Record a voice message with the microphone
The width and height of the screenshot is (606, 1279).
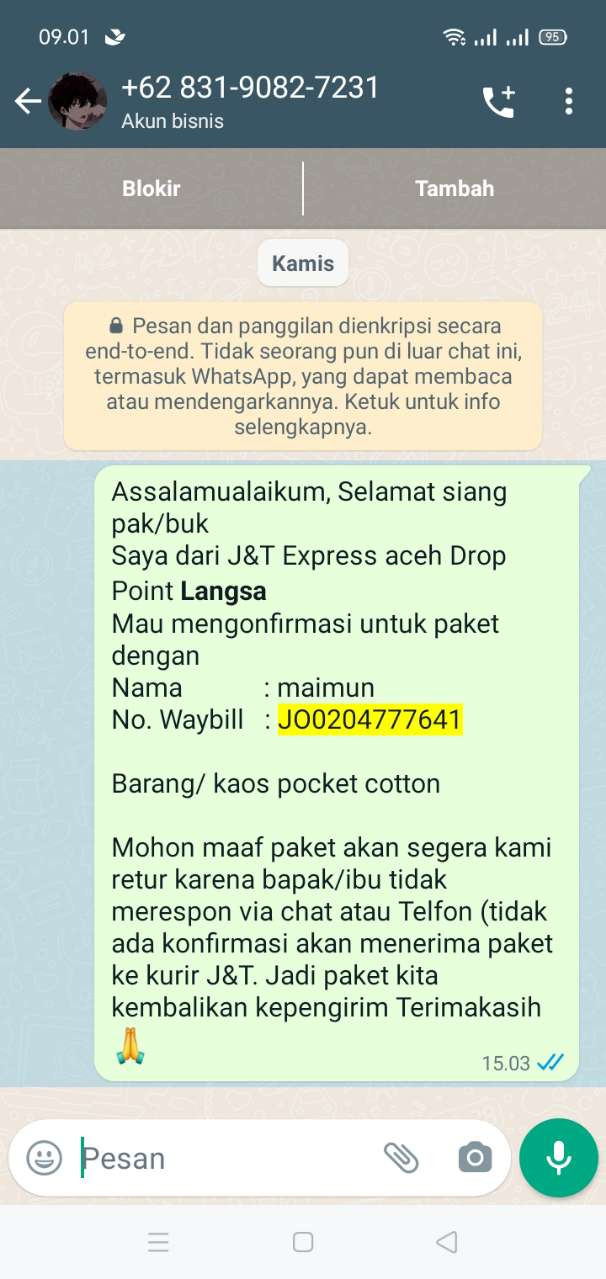click(x=558, y=1158)
